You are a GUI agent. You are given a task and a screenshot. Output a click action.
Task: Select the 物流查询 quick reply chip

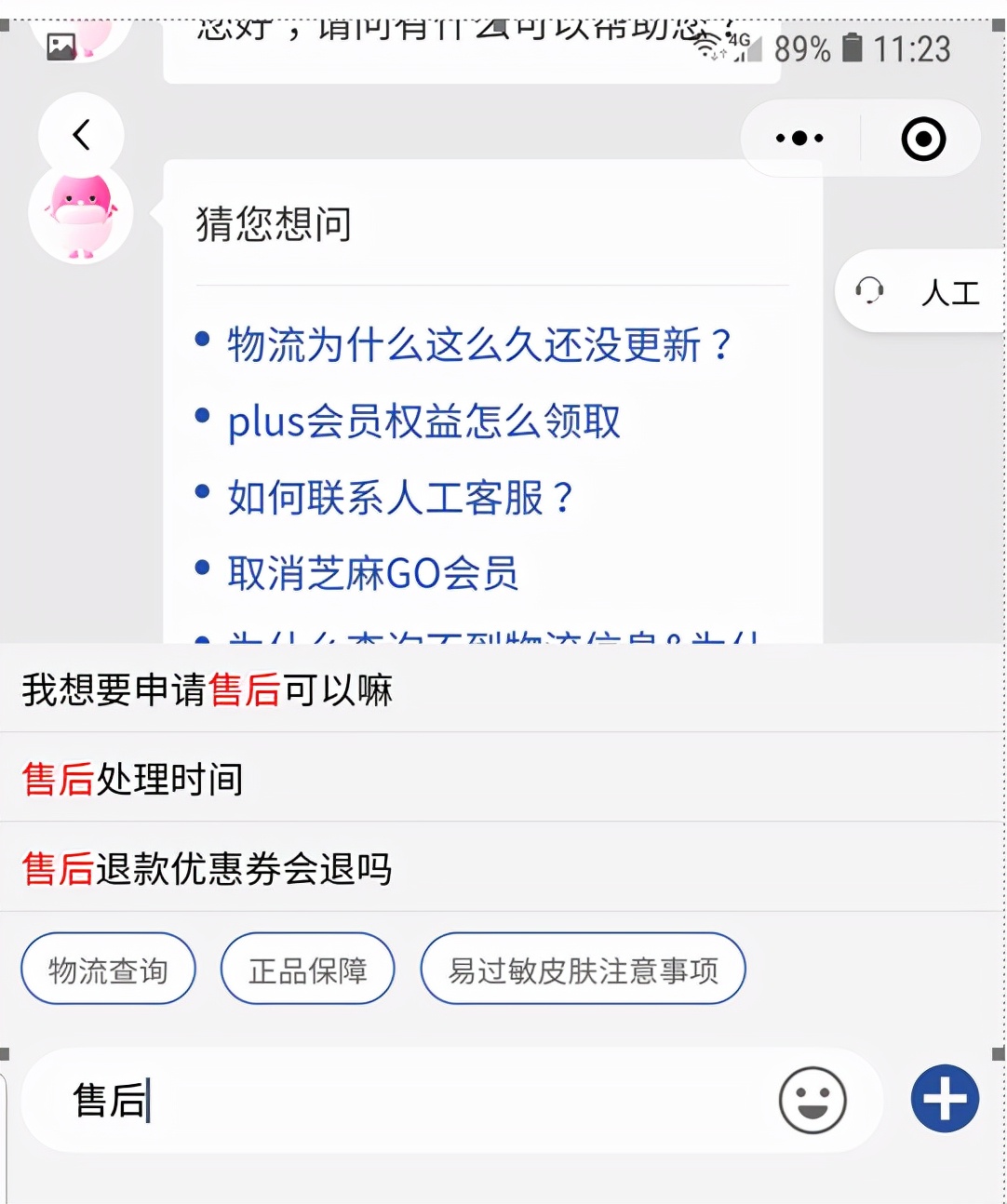click(107, 969)
